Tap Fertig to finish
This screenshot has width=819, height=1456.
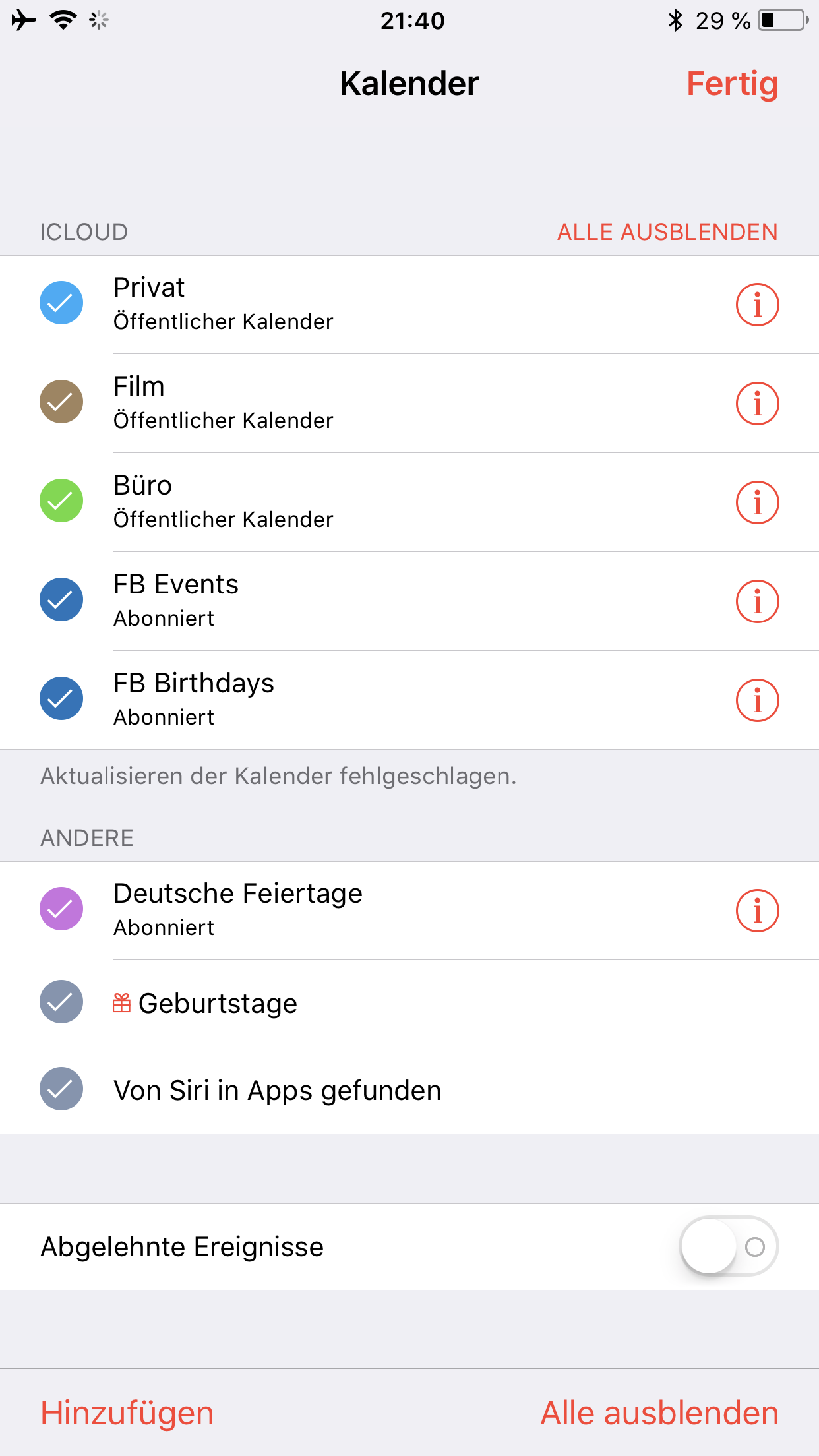point(732,84)
